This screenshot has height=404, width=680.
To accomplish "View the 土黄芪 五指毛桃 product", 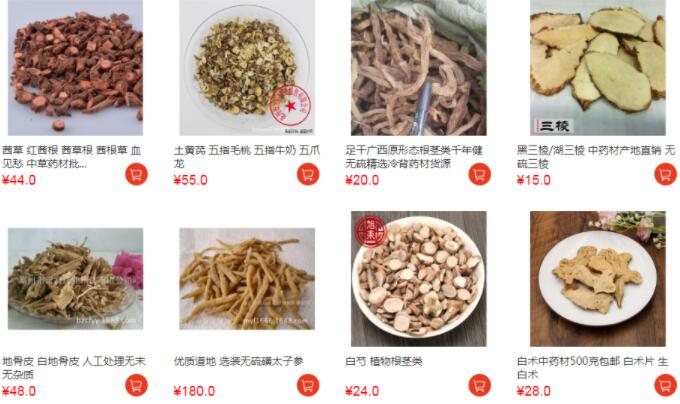I will coord(246,67).
